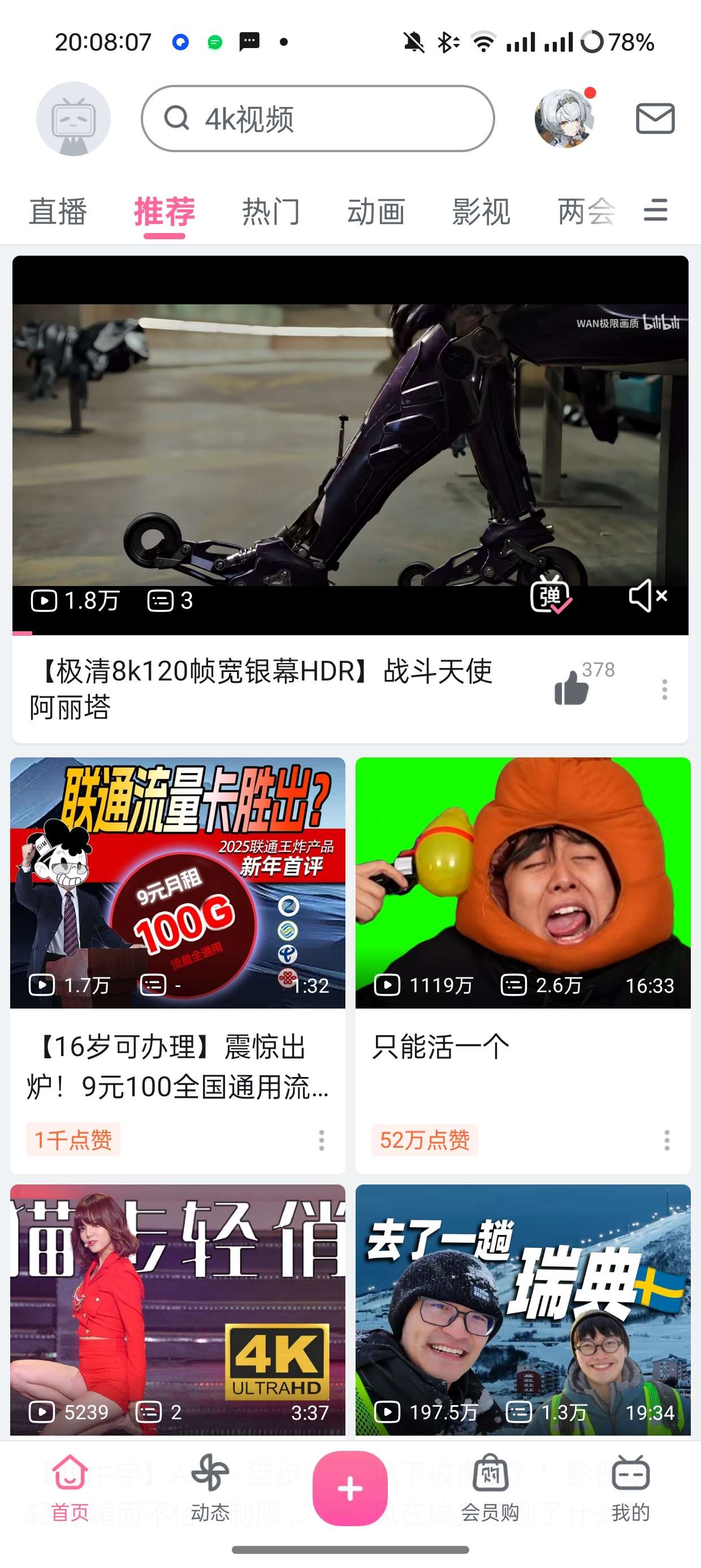701x1568 pixels.
Task: Switch to the 热门 tab
Action: (x=271, y=212)
